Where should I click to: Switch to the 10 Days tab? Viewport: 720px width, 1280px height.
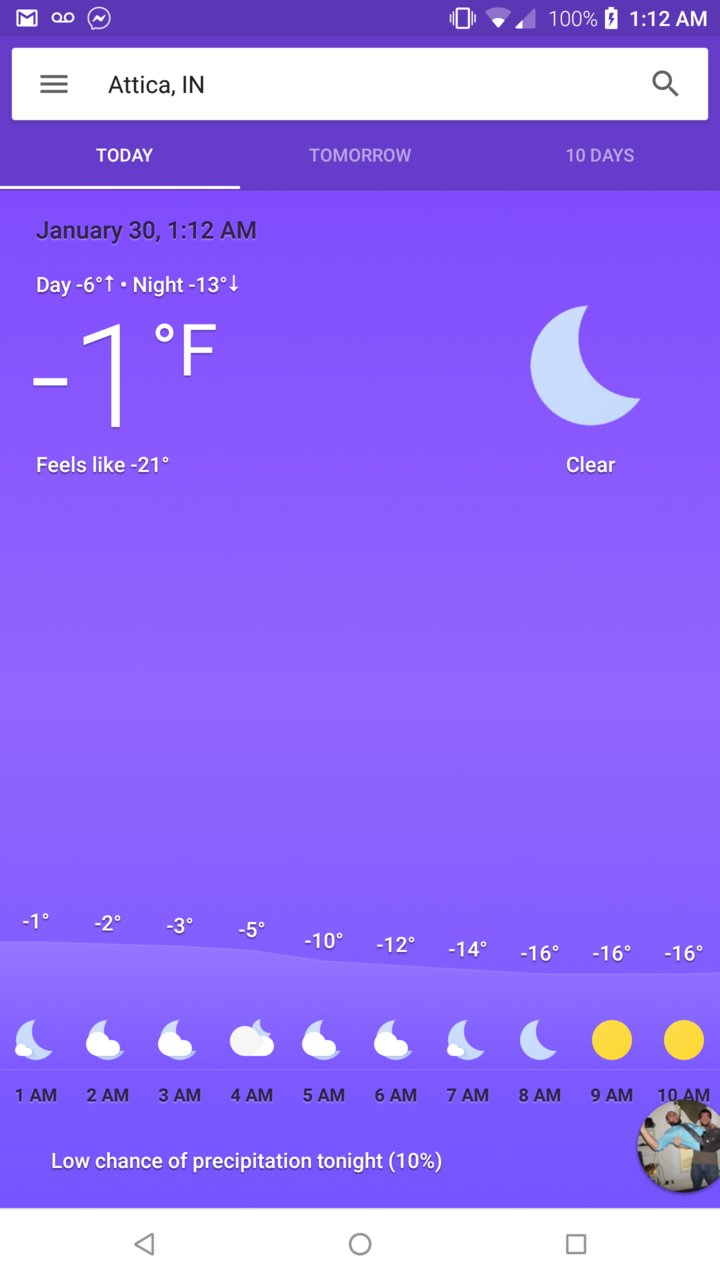coord(600,155)
